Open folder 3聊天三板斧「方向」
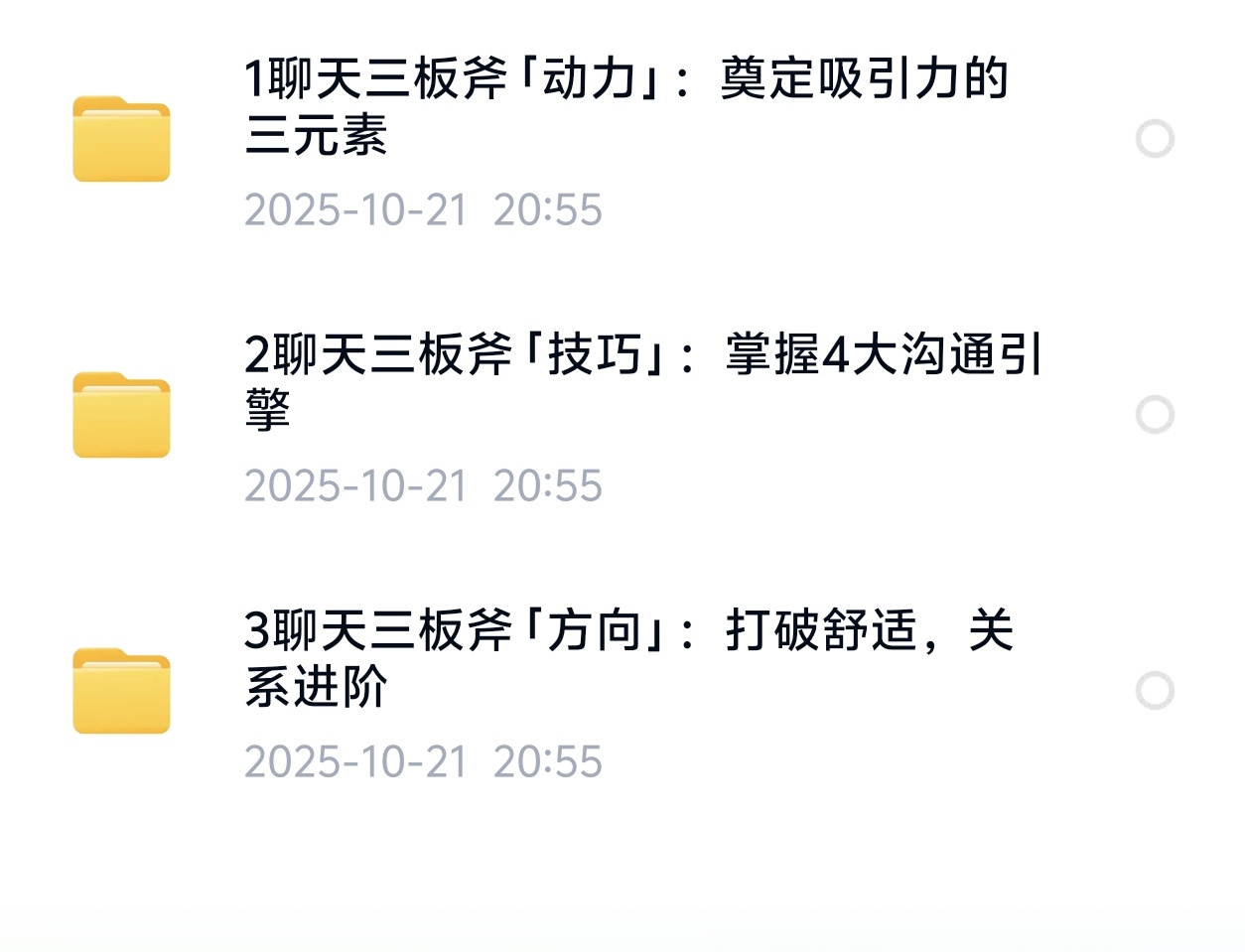The height and width of the screenshot is (952, 1245). (628, 657)
